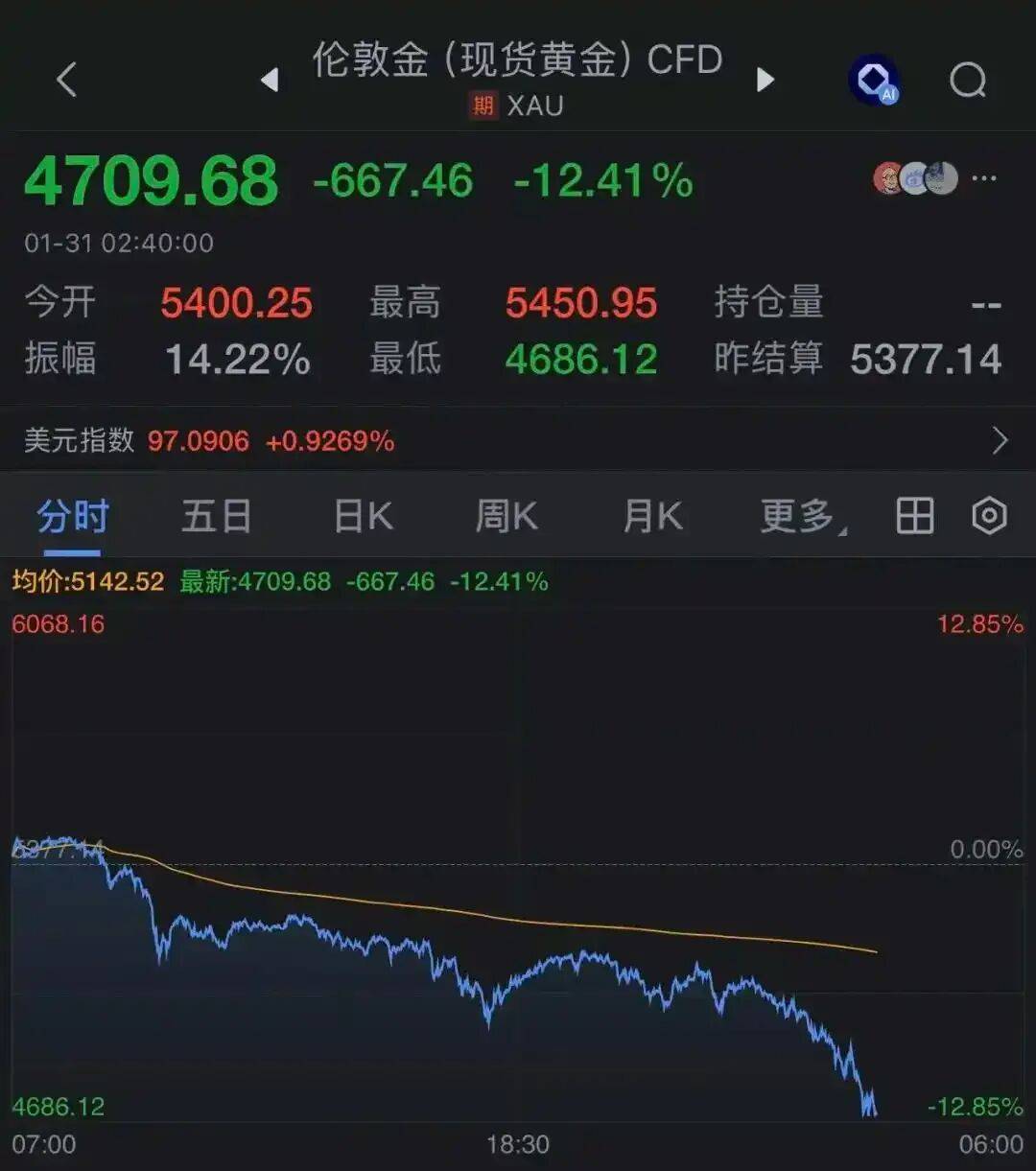
Task: Switch to the previous instrument arrow
Action: (x=270, y=80)
